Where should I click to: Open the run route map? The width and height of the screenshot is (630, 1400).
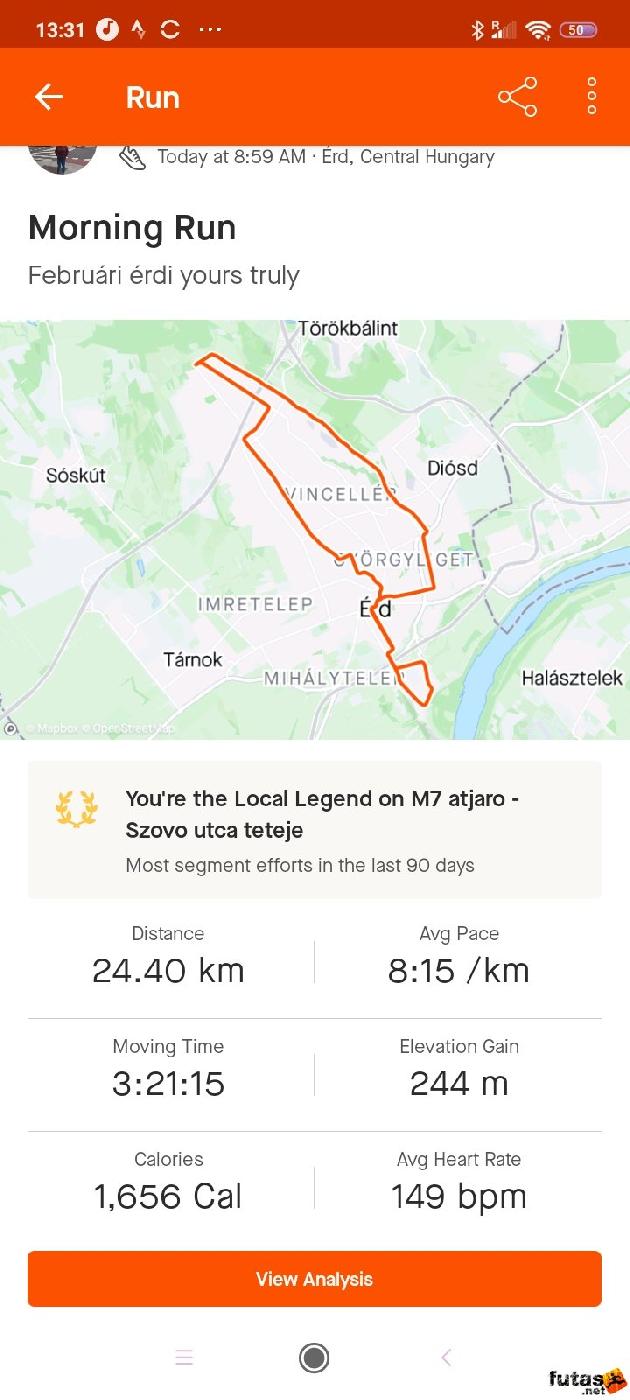[315, 530]
